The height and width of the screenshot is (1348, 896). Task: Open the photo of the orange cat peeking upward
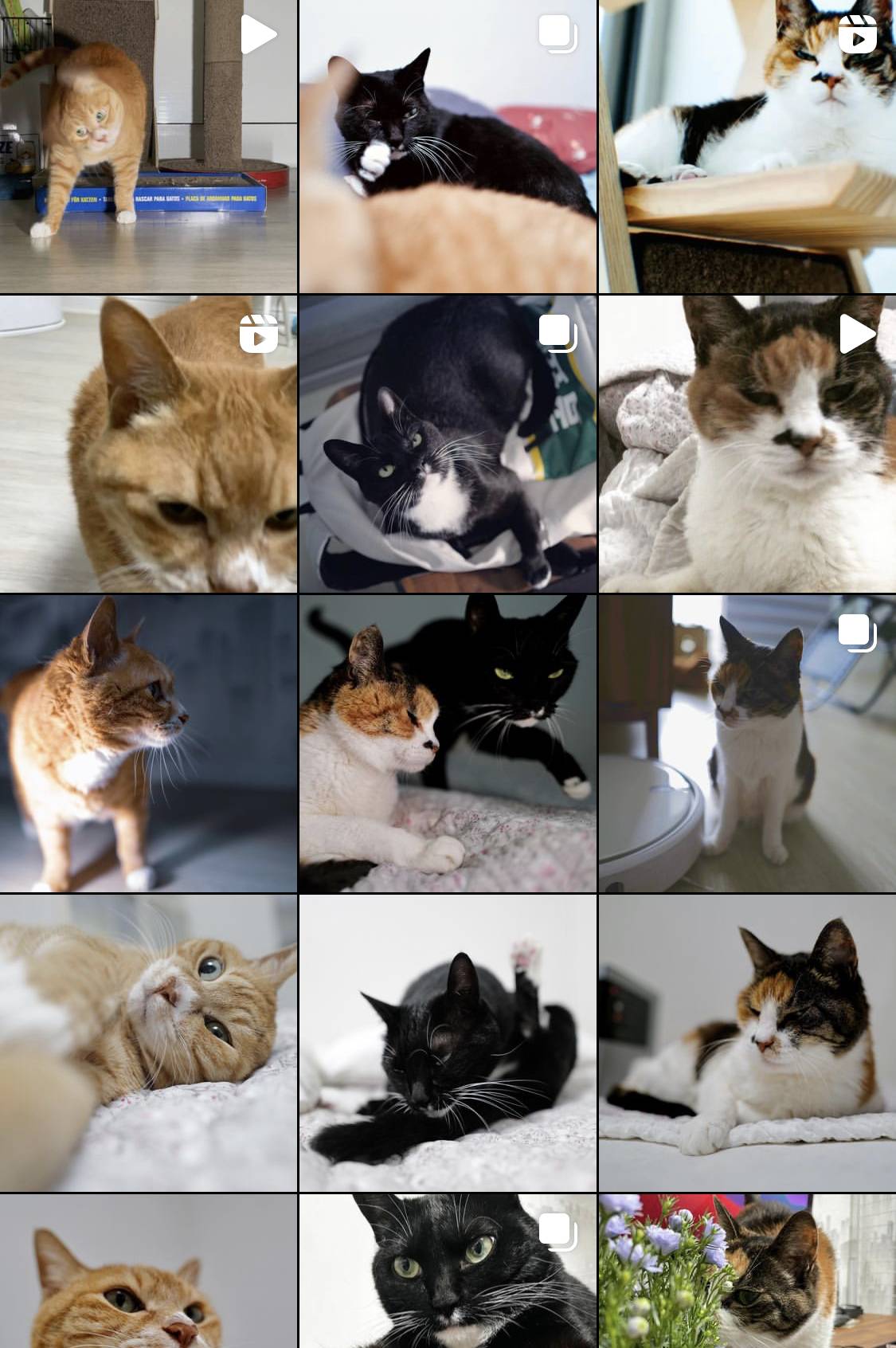click(148, 1272)
